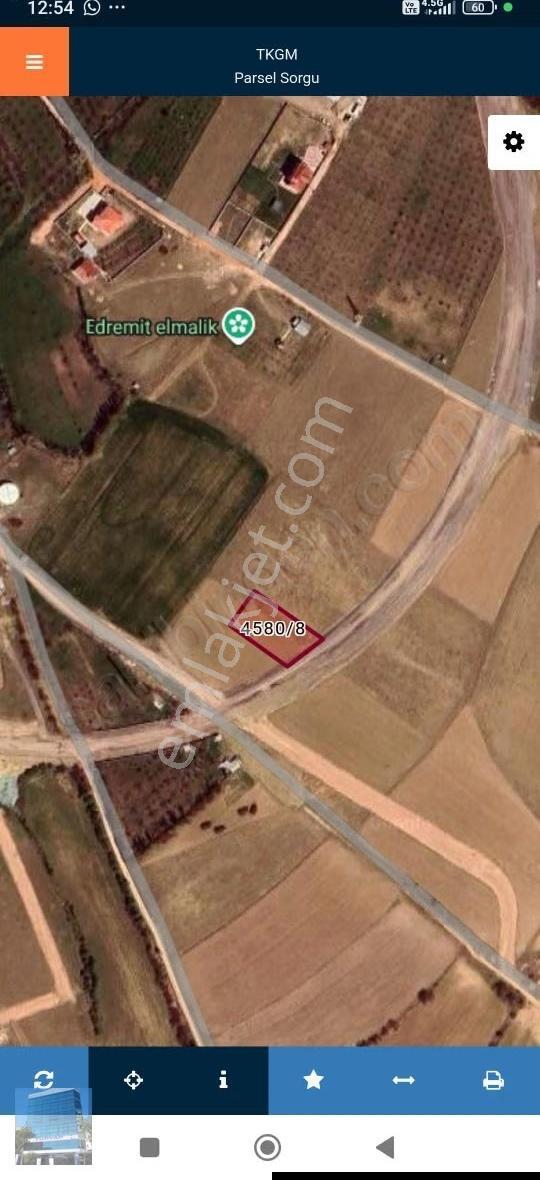Tap the refresh icon in bottom toolbar
The width and height of the screenshot is (540, 1180).
tap(44, 1080)
